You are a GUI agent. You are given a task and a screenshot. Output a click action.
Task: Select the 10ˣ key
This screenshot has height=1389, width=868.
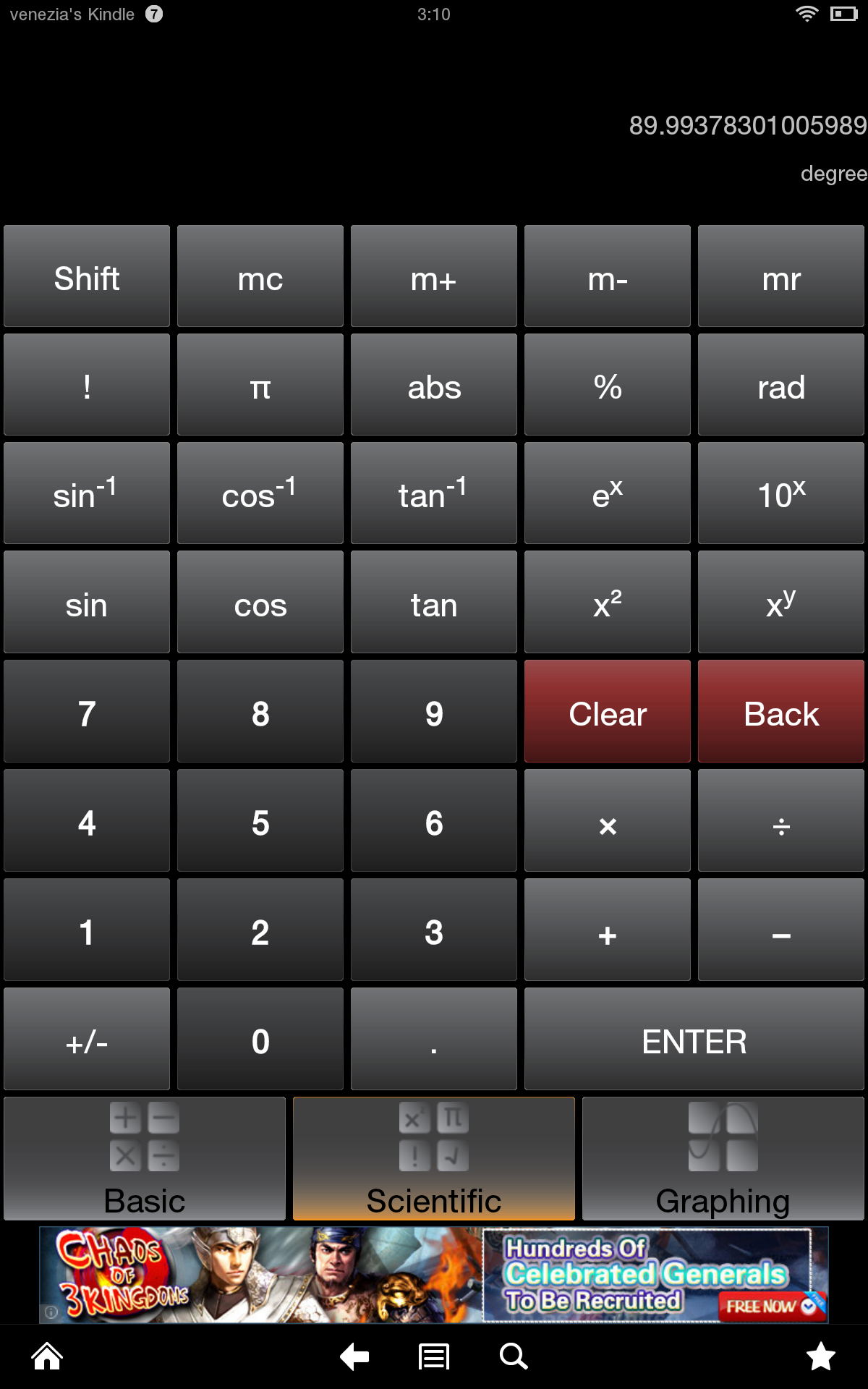pyautogui.click(x=781, y=493)
